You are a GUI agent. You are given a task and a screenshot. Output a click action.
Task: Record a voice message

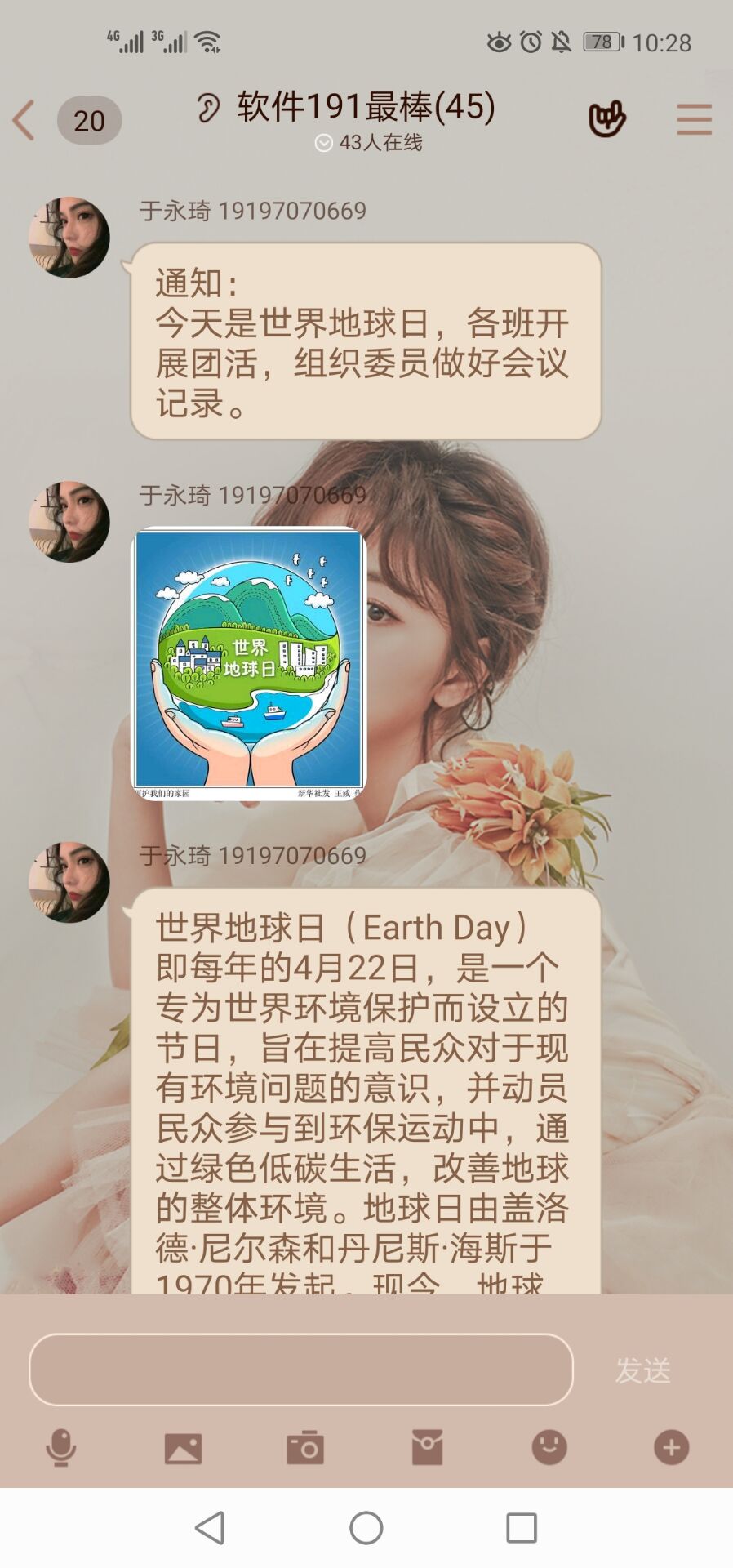[61, 1448]
